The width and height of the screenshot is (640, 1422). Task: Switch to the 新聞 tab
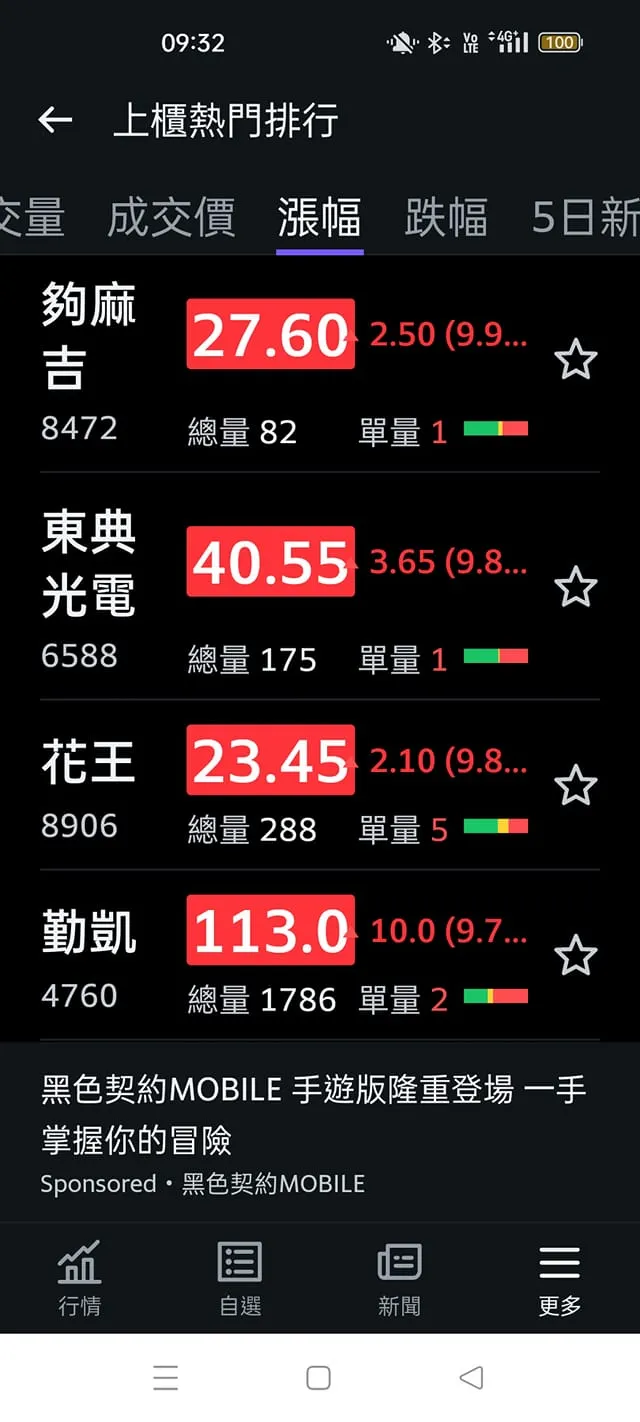(x=399, y=1278)
